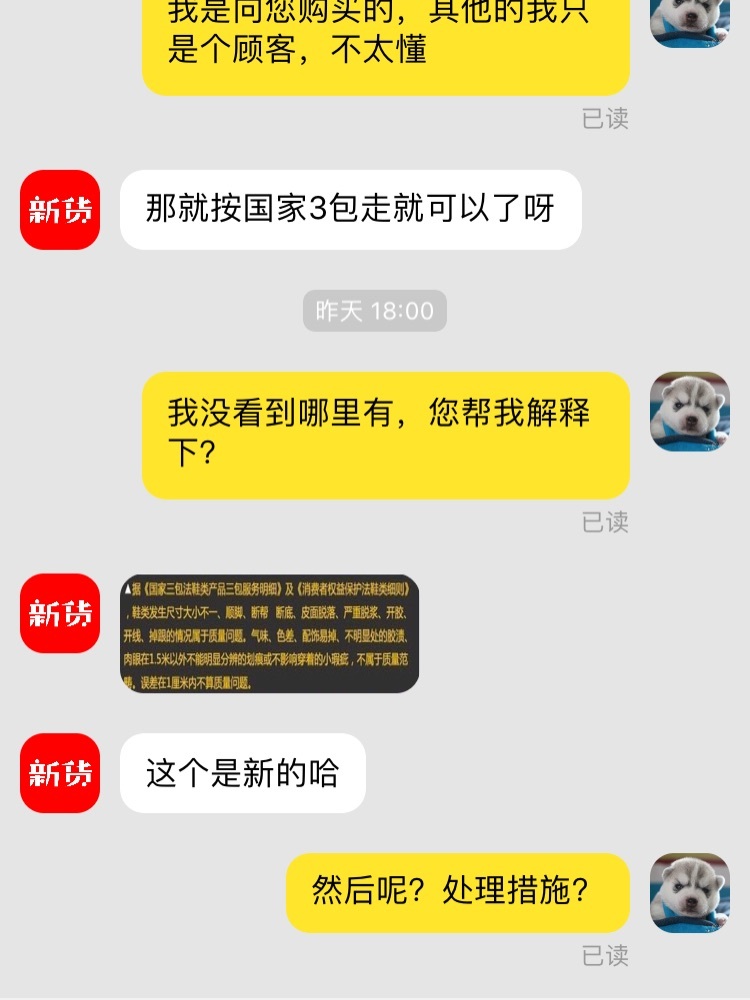This screenshot has width=750, height=1000.
Task: Open husky avatar beside 然后呢?处理措施? message
Action: [690, 893]
